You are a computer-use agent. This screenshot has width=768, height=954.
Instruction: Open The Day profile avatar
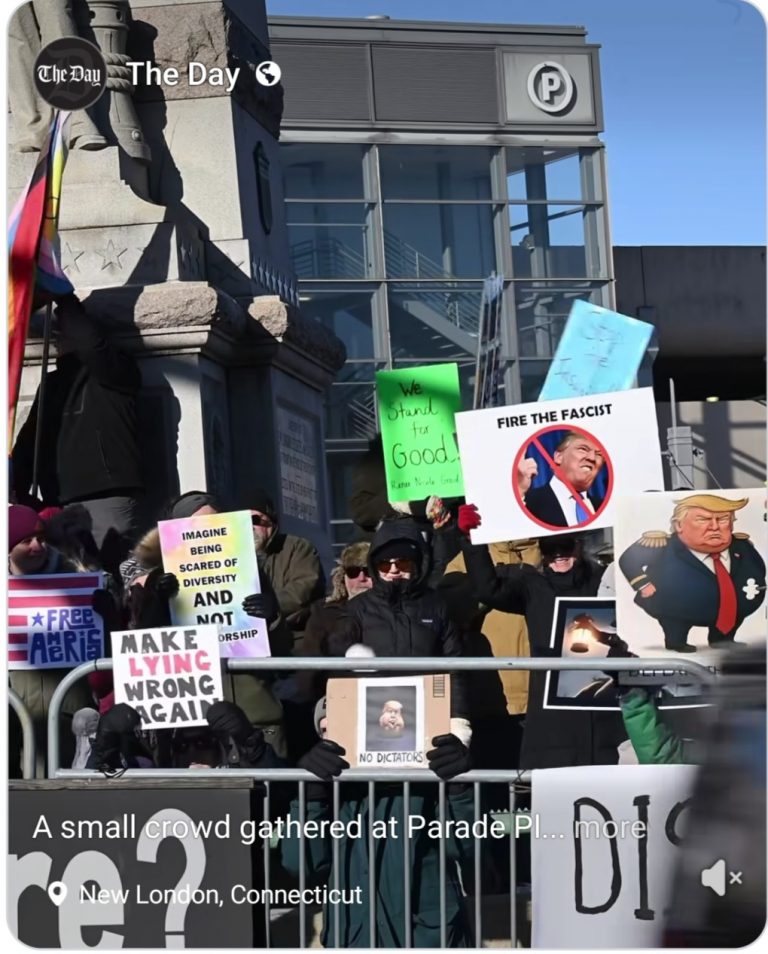click(70, 73)
